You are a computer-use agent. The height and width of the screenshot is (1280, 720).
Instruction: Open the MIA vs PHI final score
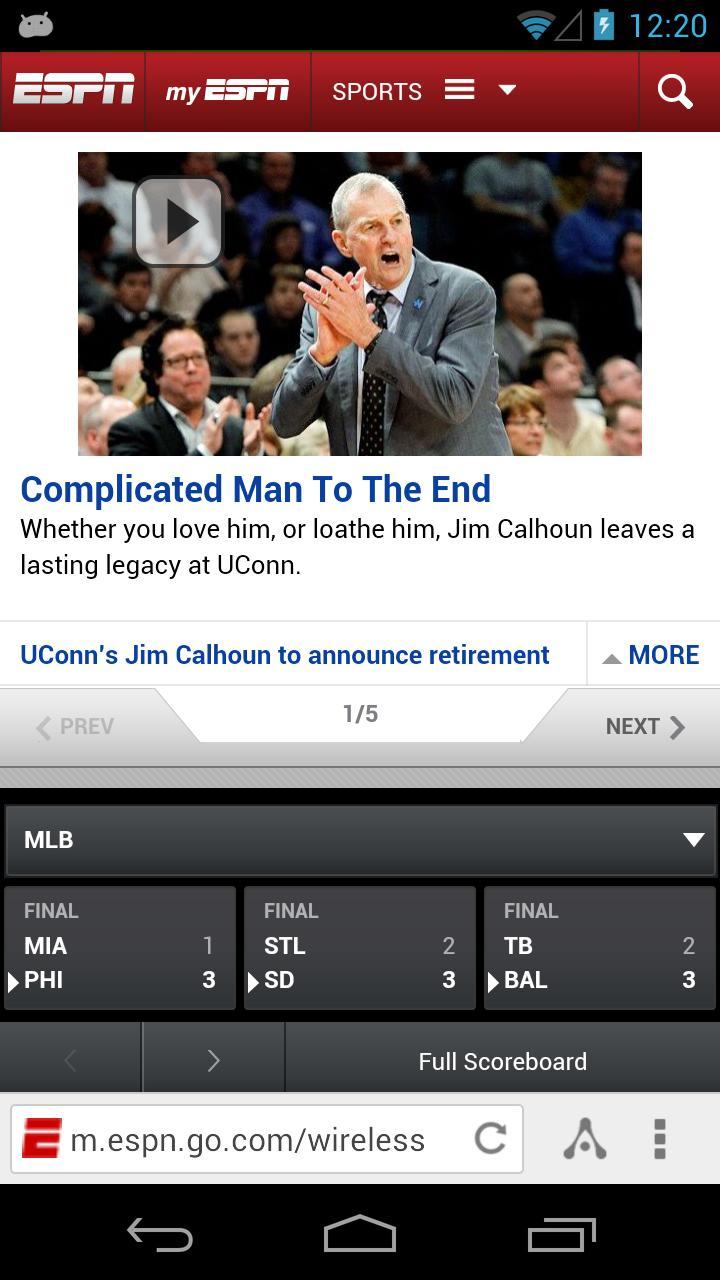click(120, 947)
